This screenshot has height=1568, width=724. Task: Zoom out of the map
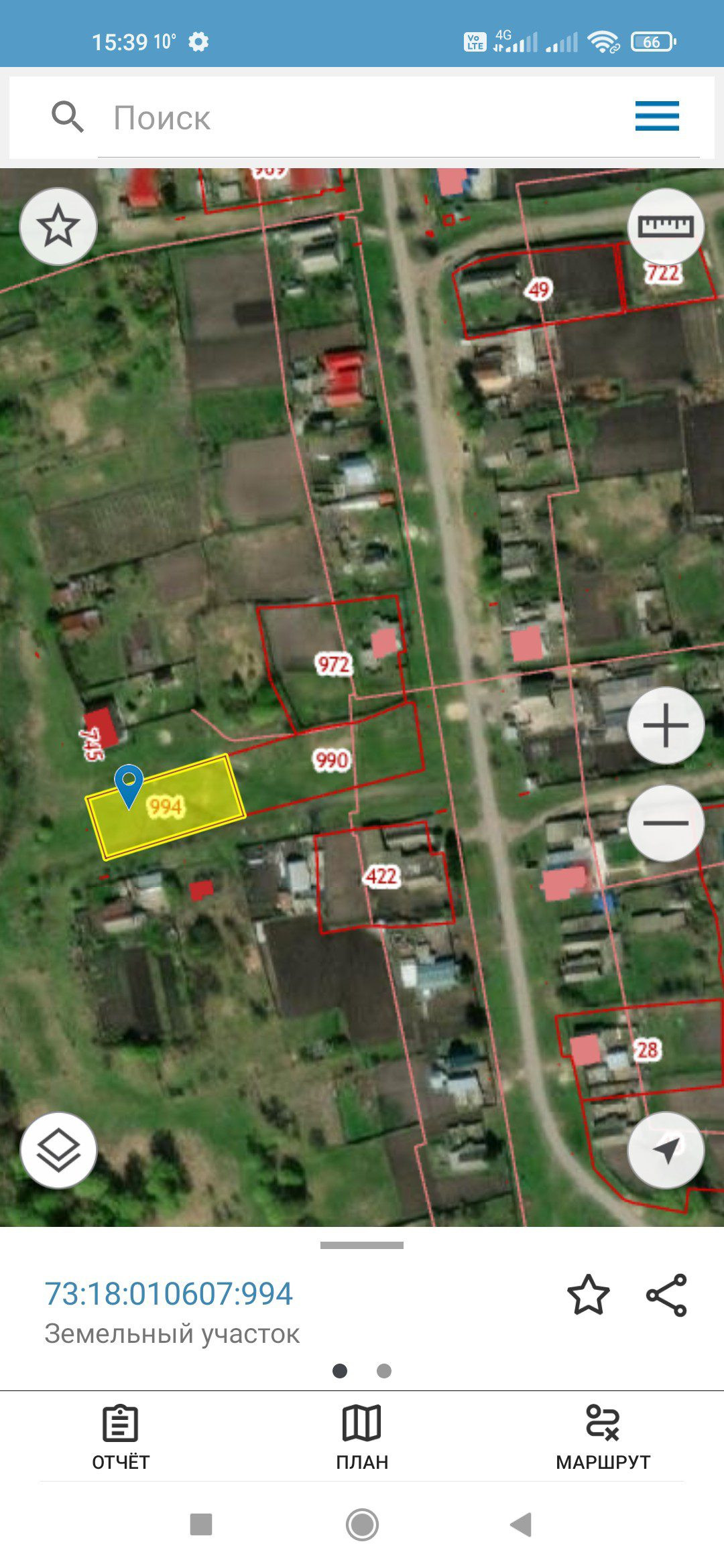pos(666,824)
